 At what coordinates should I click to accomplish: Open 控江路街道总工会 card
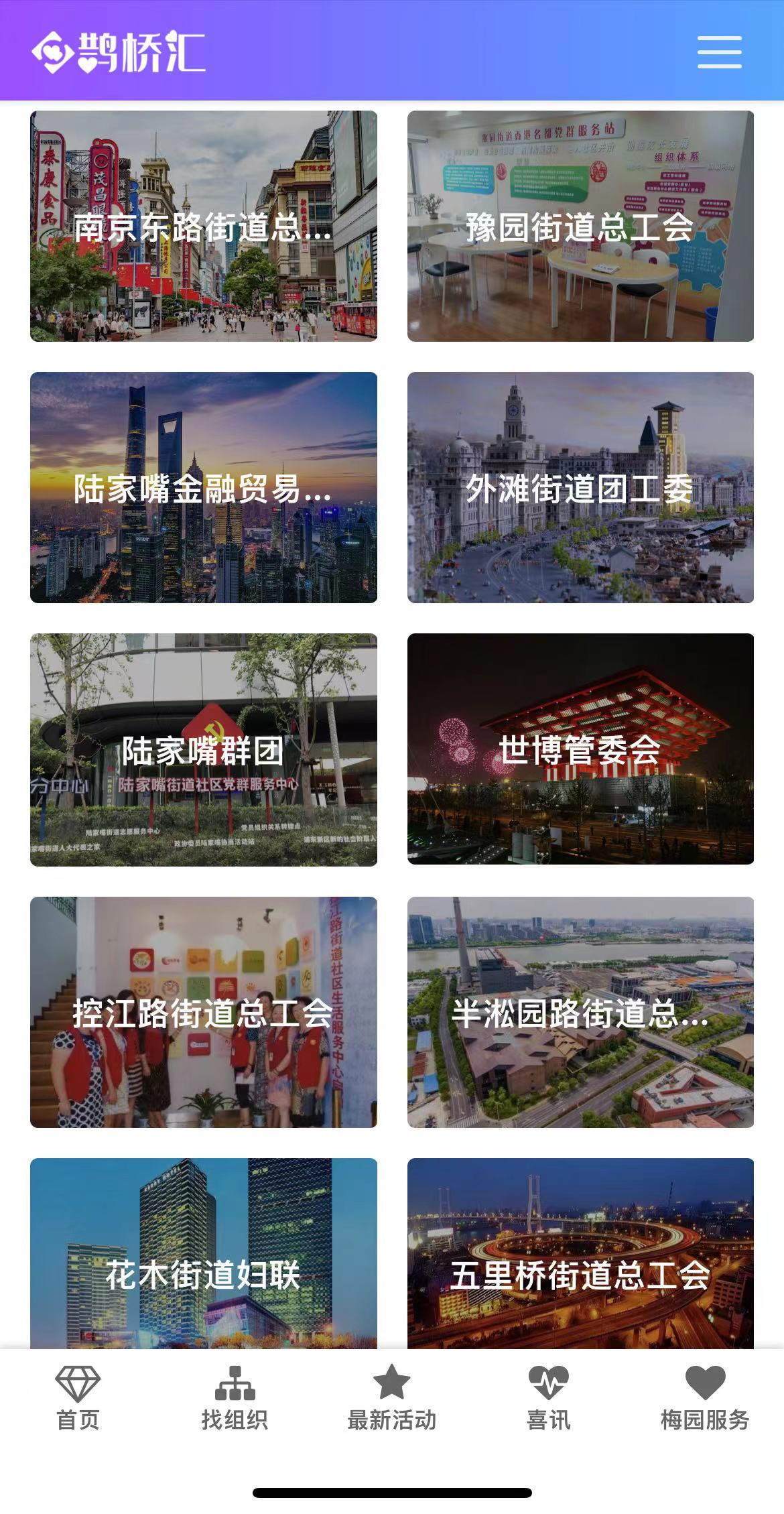point(203,1012)
